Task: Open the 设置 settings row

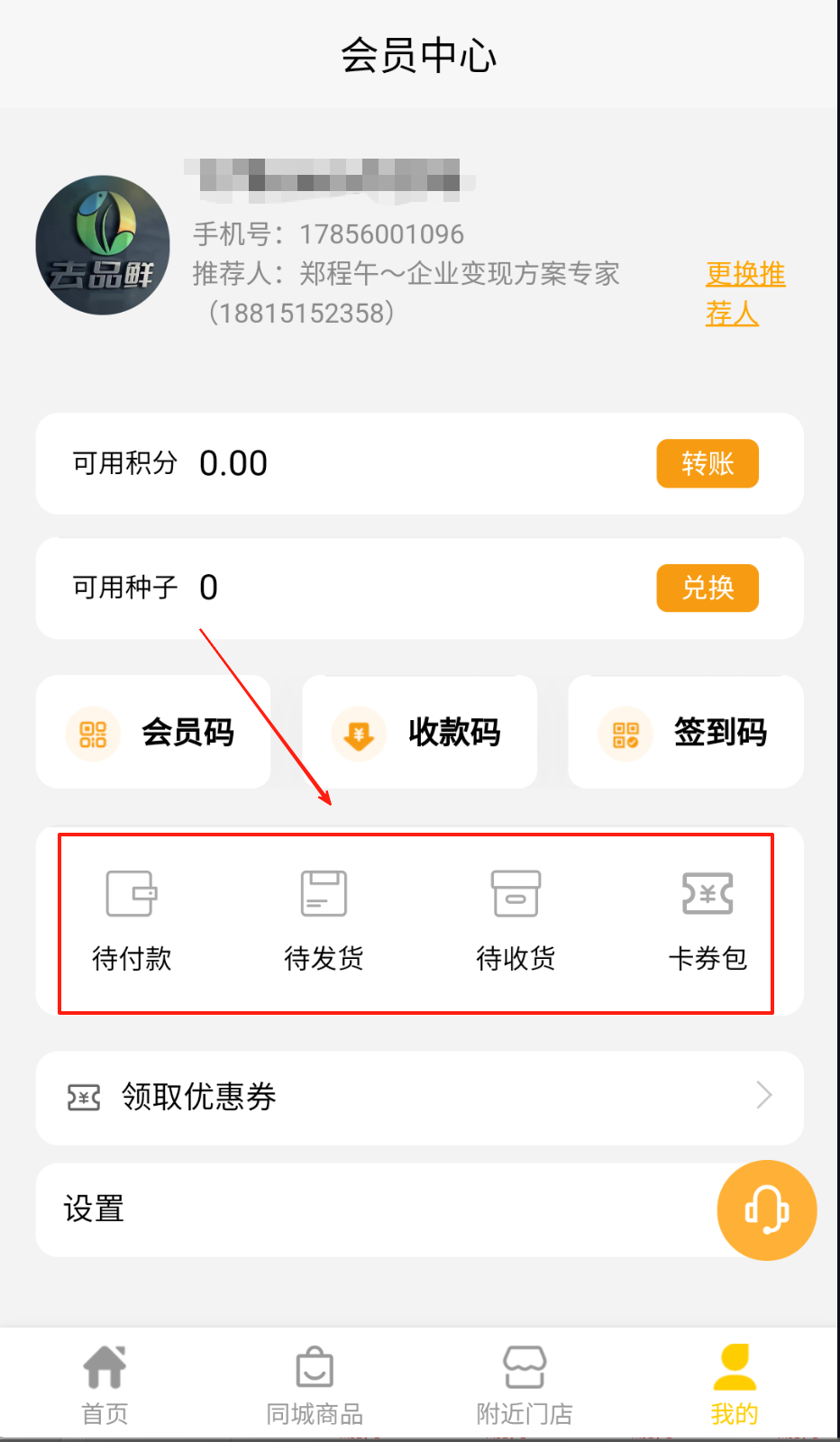Action: point(361,1209)
